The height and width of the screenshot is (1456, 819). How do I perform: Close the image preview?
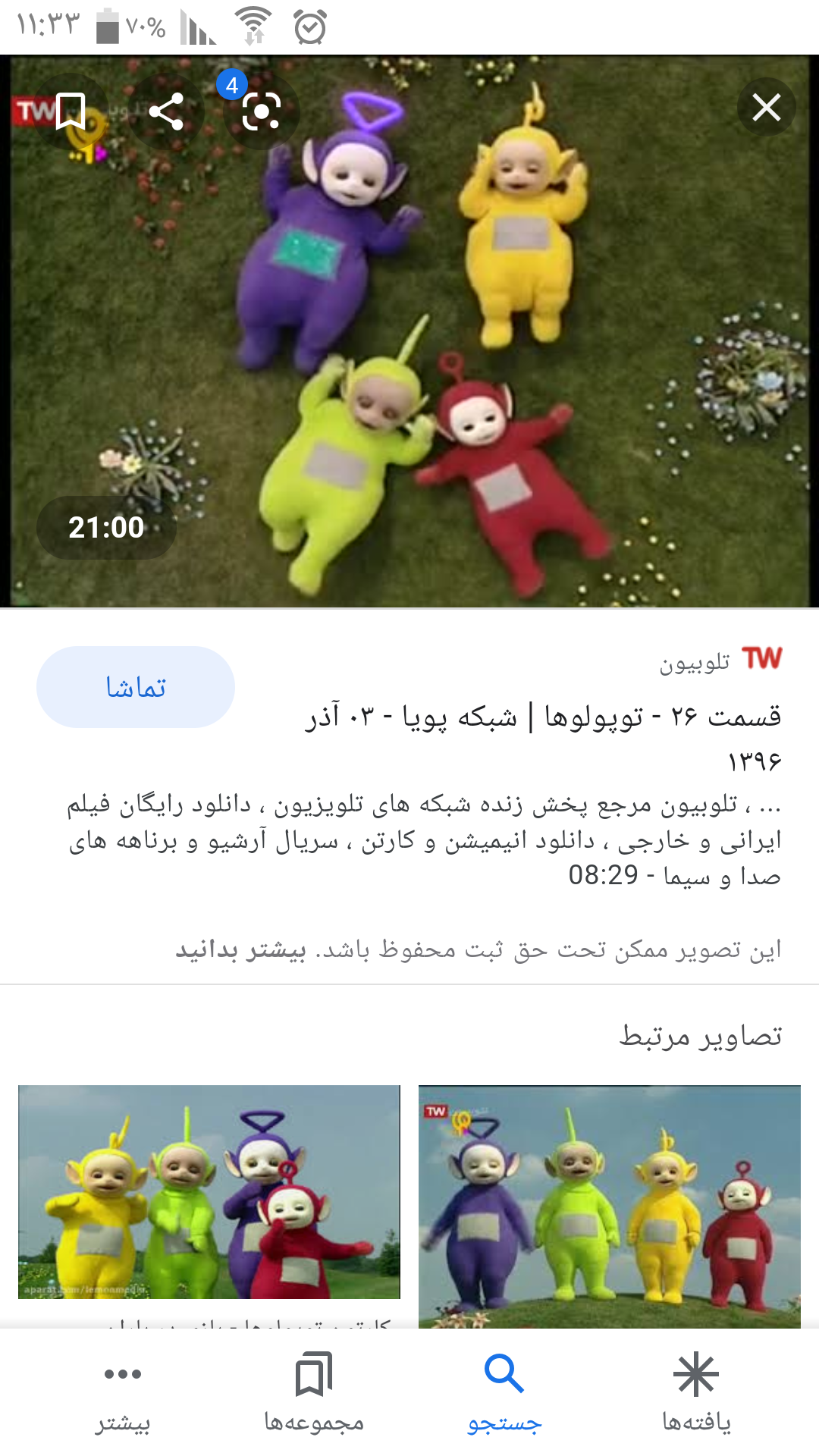766,108
